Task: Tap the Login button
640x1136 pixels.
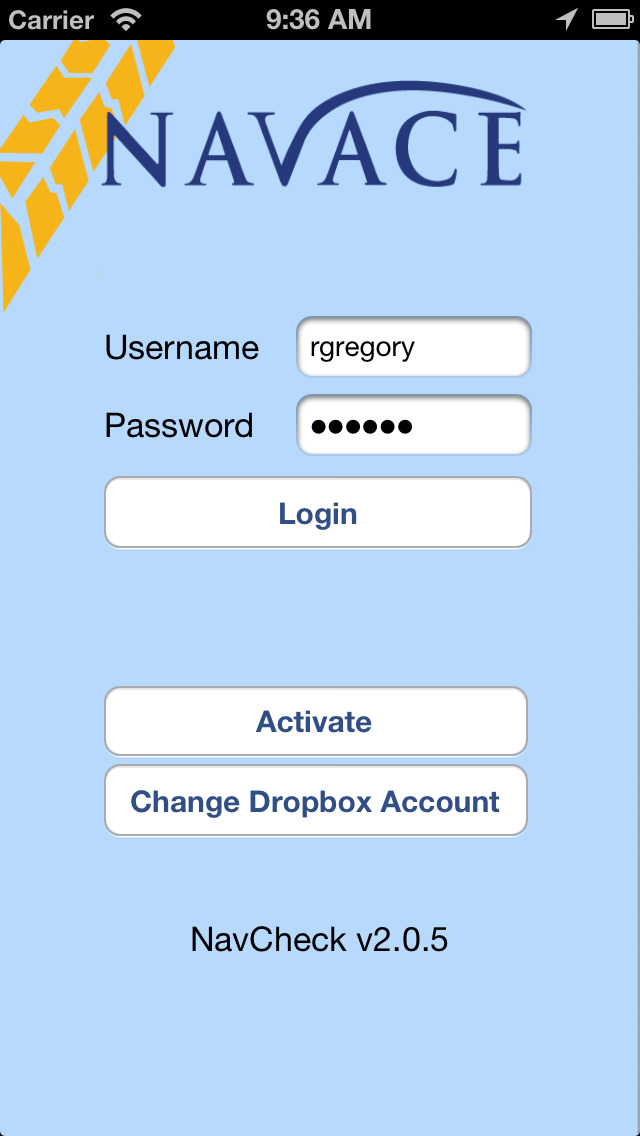Action: tap(317, 513)
